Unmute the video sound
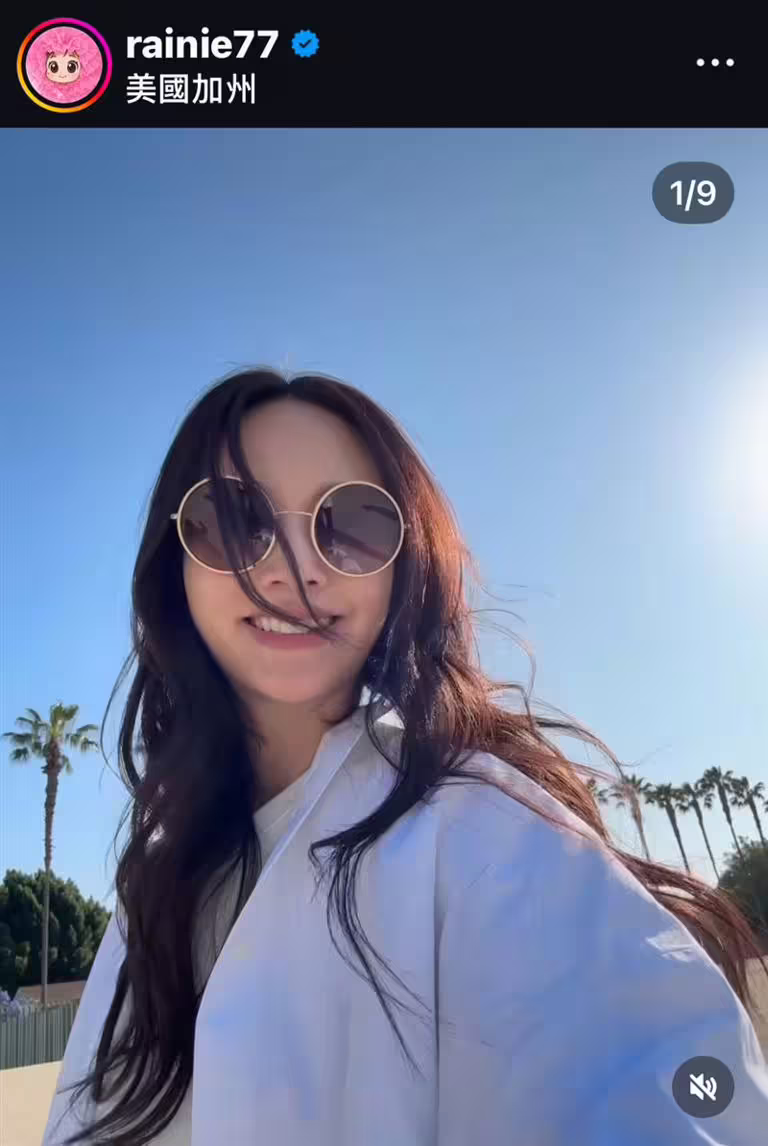Viewport: 768px width, 1146px height. pos(702,1086)
